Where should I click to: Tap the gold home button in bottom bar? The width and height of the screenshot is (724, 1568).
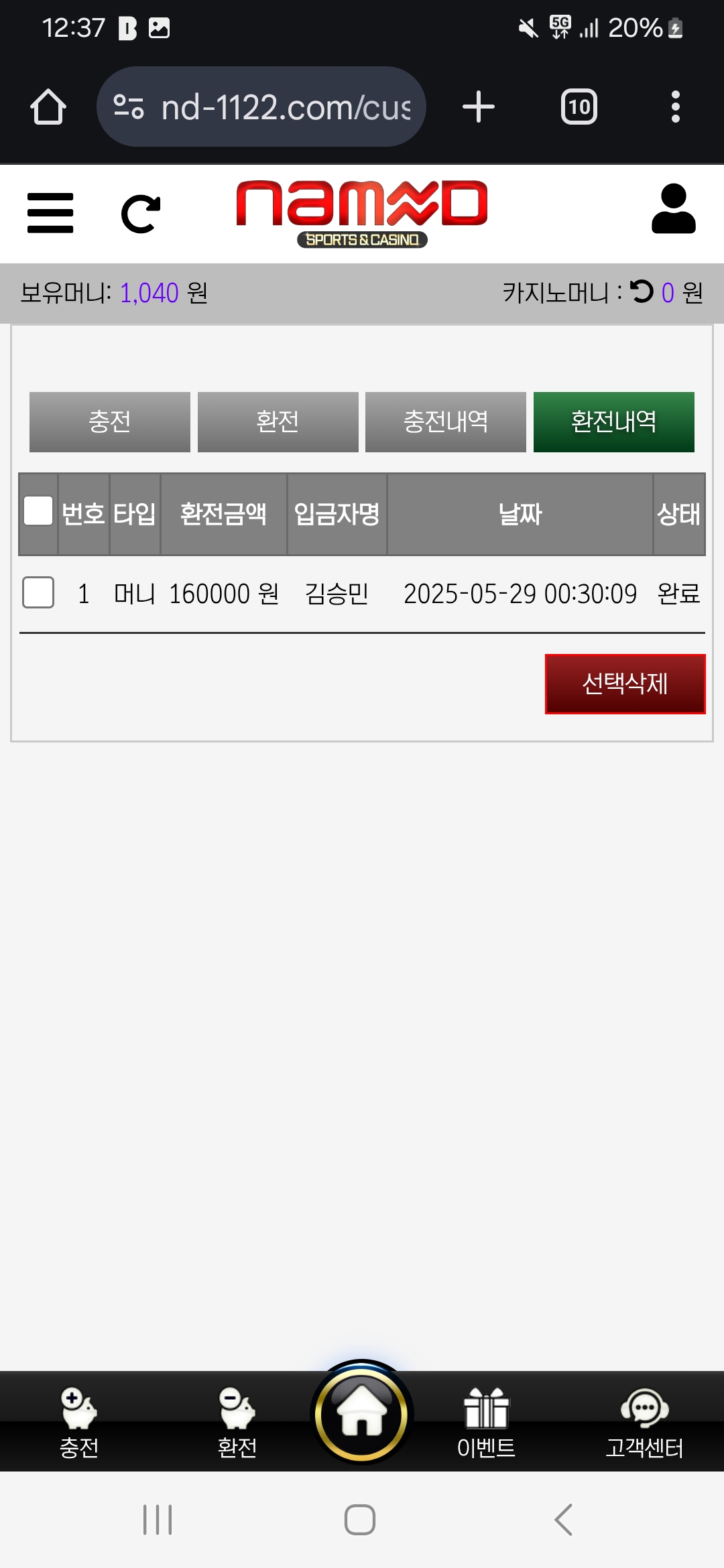click(x=362, y=1414)
